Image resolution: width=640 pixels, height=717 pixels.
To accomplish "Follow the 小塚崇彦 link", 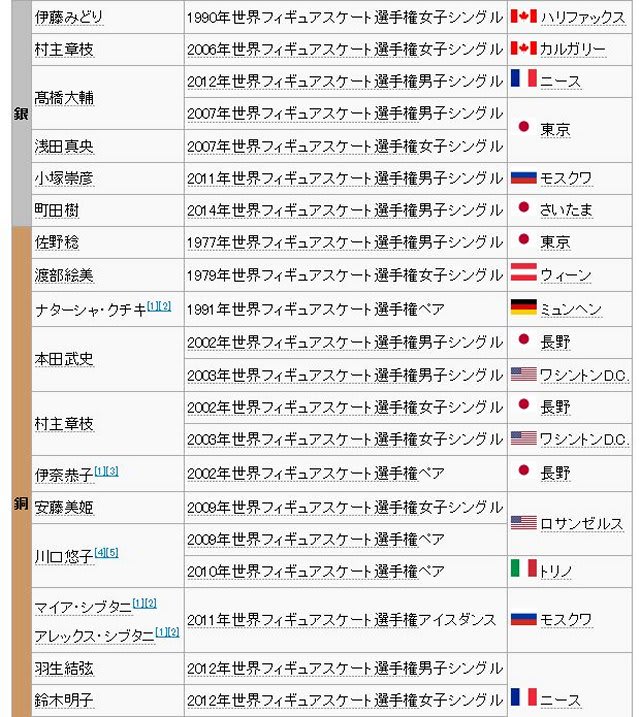I will (64, 178).
